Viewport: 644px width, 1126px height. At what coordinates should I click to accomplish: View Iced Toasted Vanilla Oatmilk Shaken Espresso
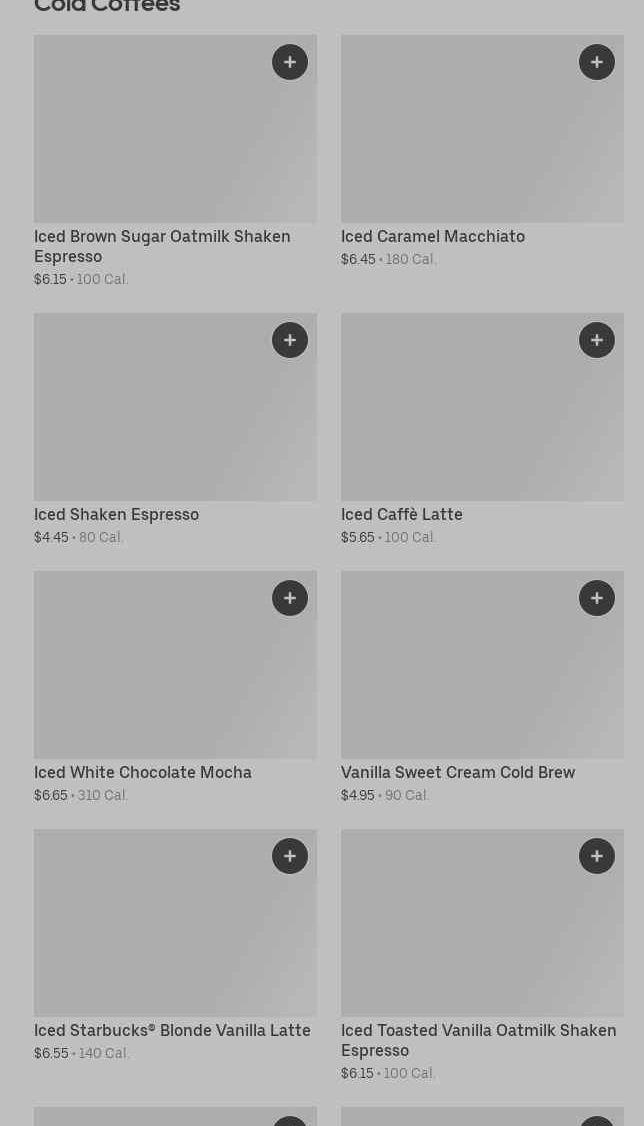482,957
